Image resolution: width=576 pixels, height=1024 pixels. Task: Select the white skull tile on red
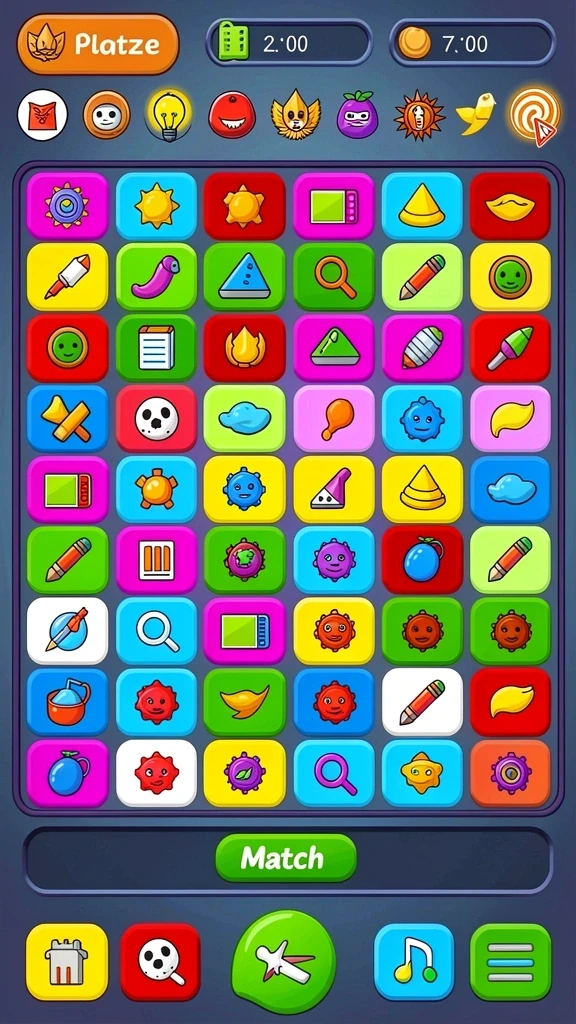pyautogui.click(x=156, y=419)
